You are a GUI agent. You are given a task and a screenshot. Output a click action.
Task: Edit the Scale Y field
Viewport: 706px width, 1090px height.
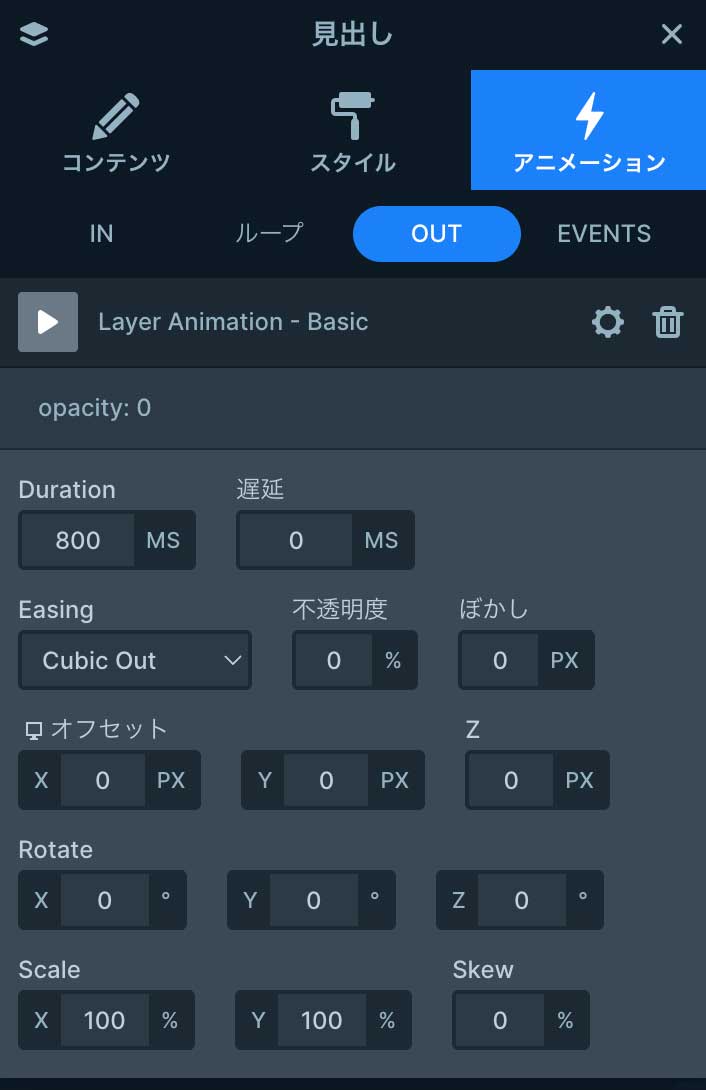click(x=321, y=1020)
